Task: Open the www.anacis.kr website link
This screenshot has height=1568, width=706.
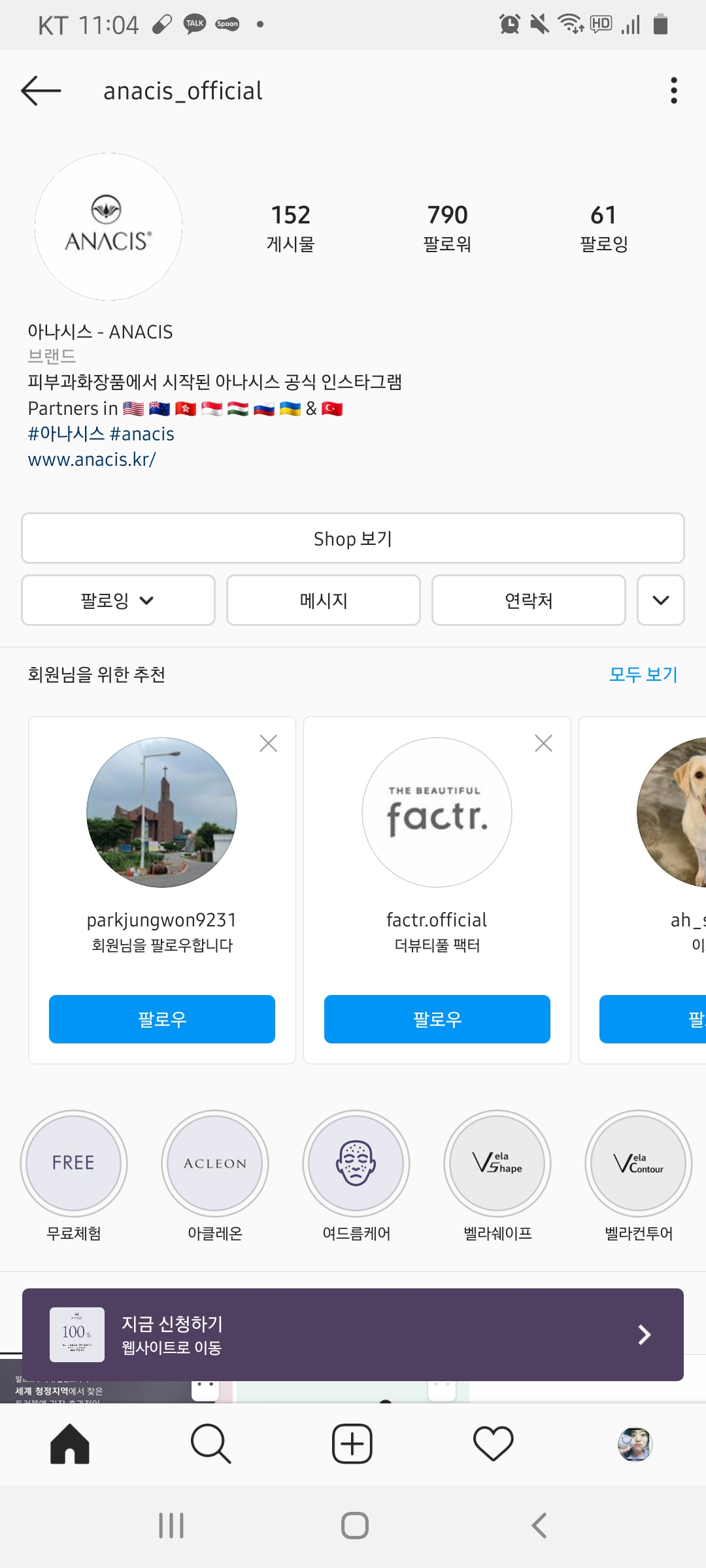Action: pyautogui.click(x=92, y=460)
